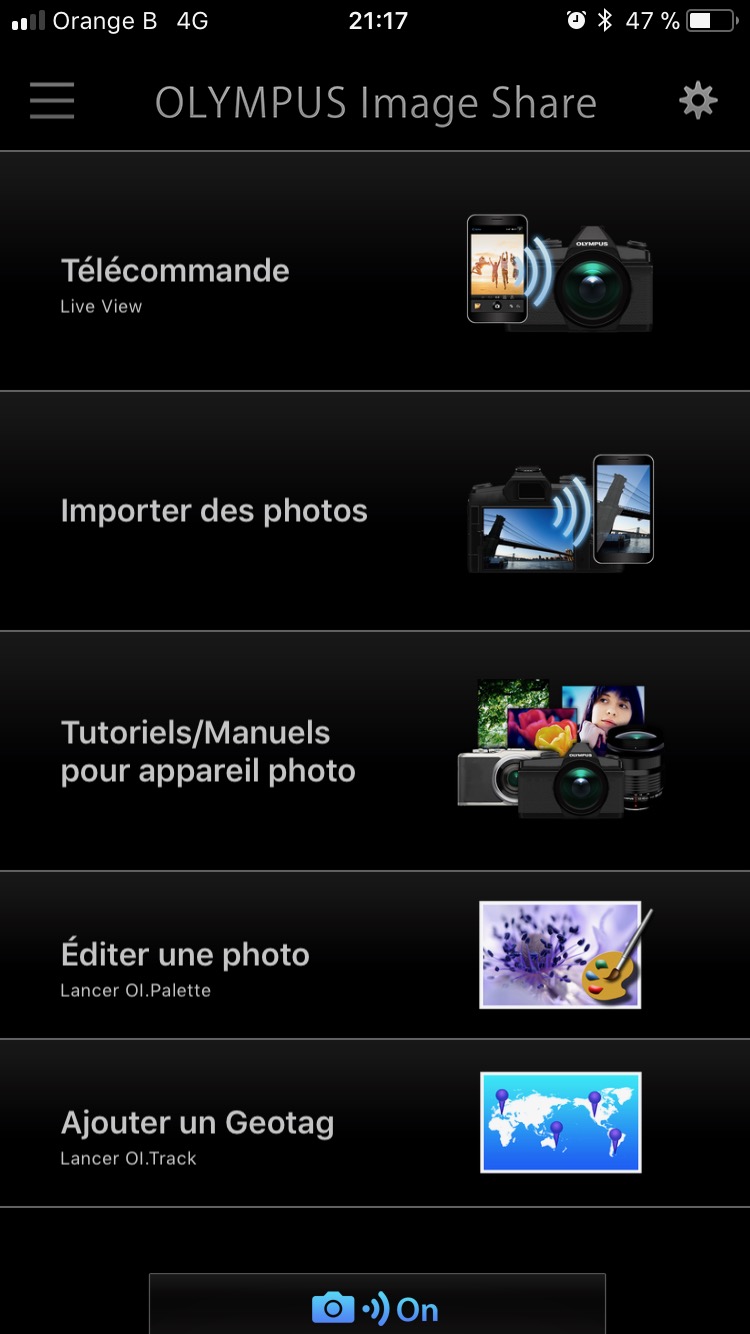Open Ajouter un Geotag
This screenshot has width=750, height=1334.
(x=375, y=1123)
